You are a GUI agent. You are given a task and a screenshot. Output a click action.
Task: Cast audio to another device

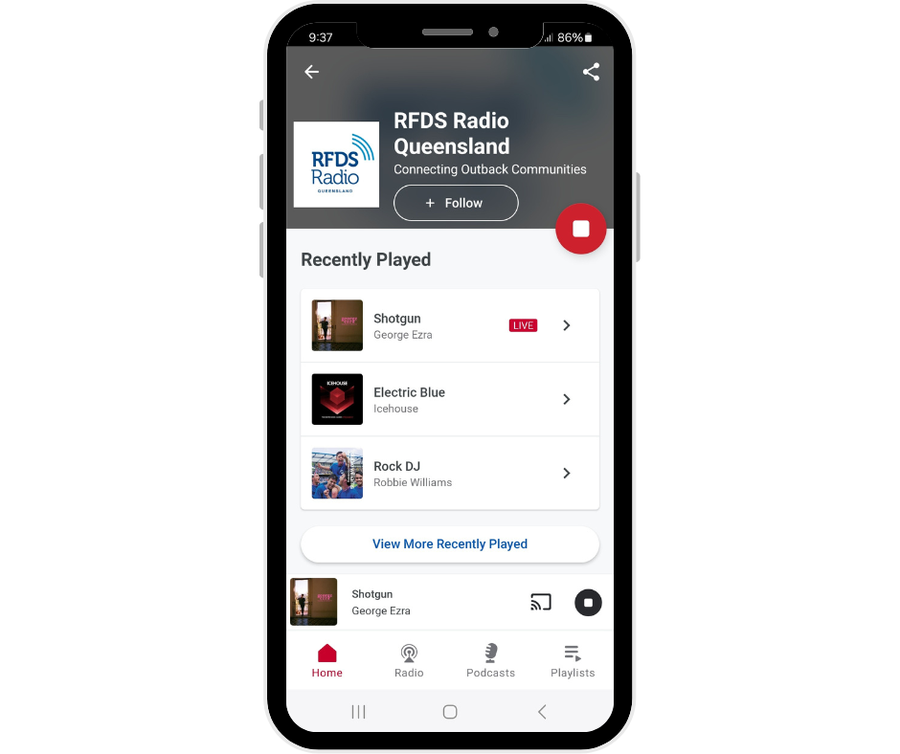(x=541, y=602)
